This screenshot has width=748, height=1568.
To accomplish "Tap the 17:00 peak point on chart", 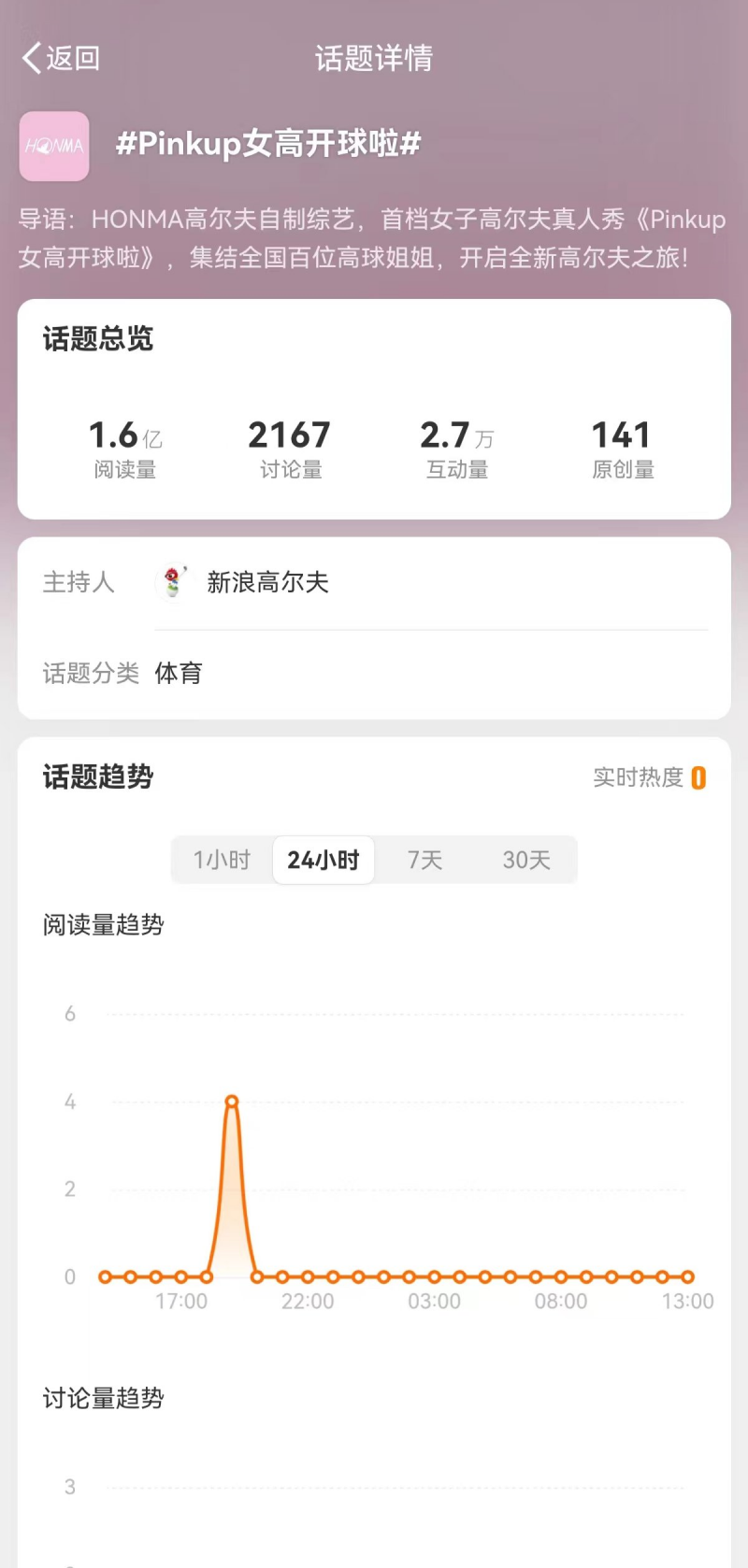I will click(x=232, y=1102).
